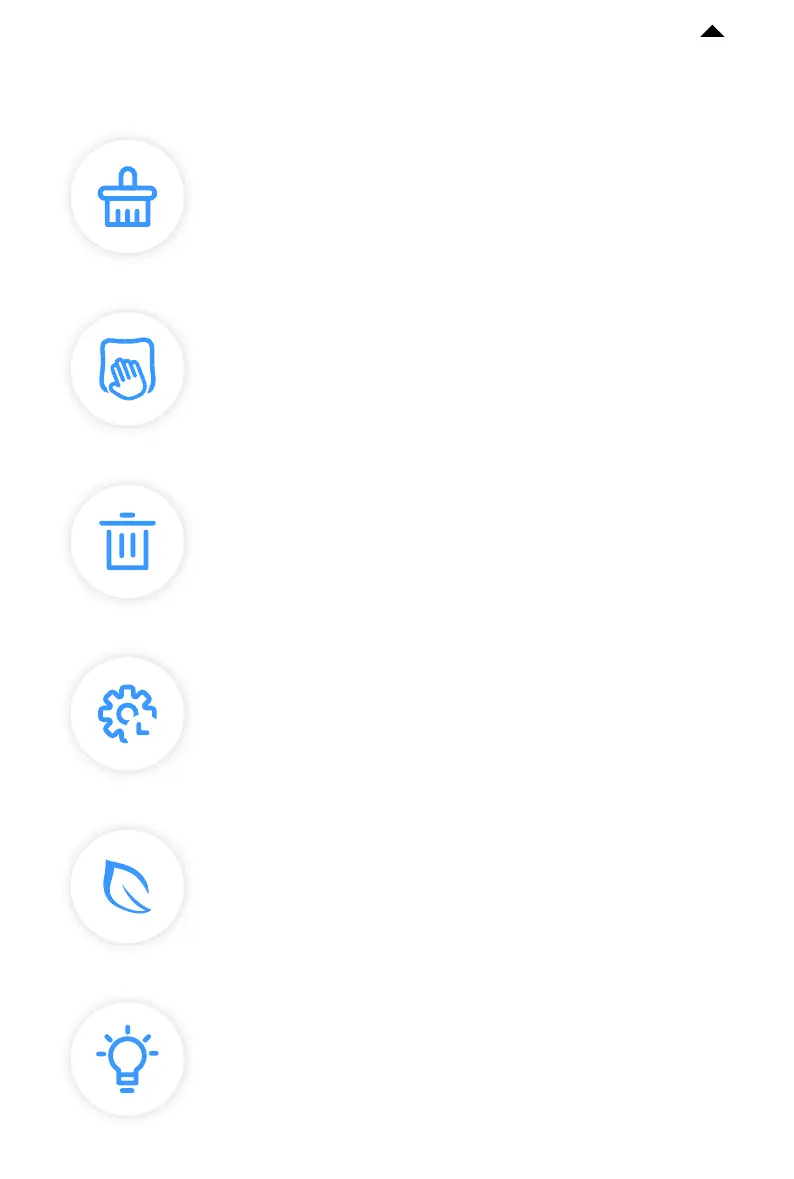This screenshot has height=1179, width=794.
Task: Open the gear maintenance icon
Action: (127, 714)
